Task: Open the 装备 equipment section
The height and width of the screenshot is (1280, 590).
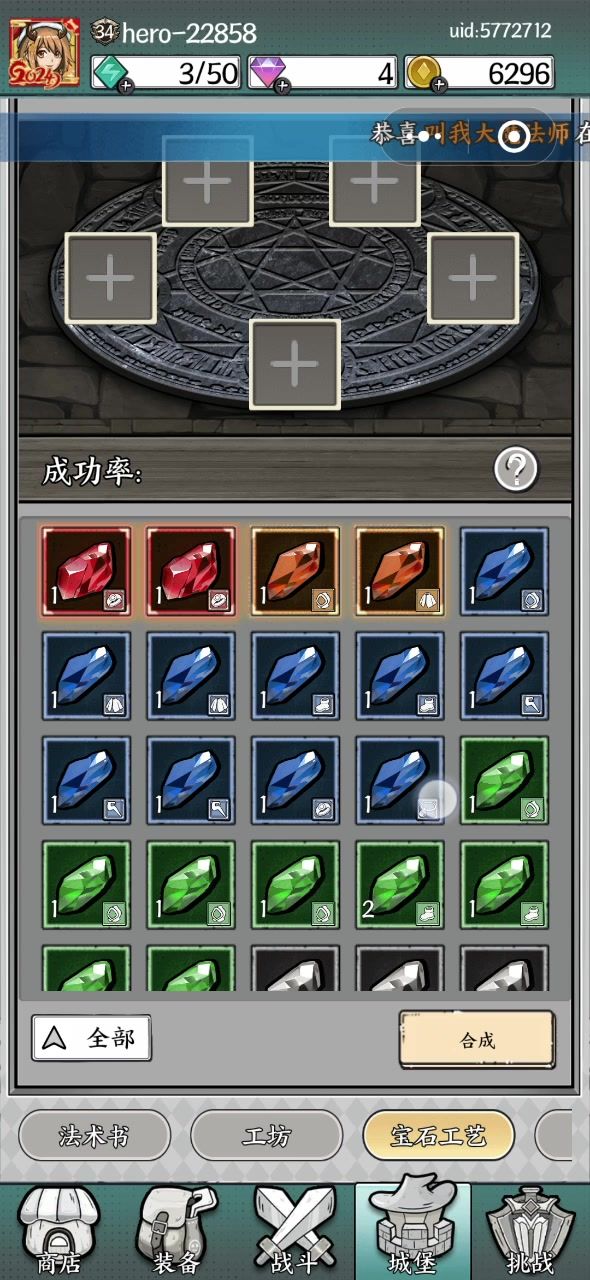Action: coord(177,1232)
